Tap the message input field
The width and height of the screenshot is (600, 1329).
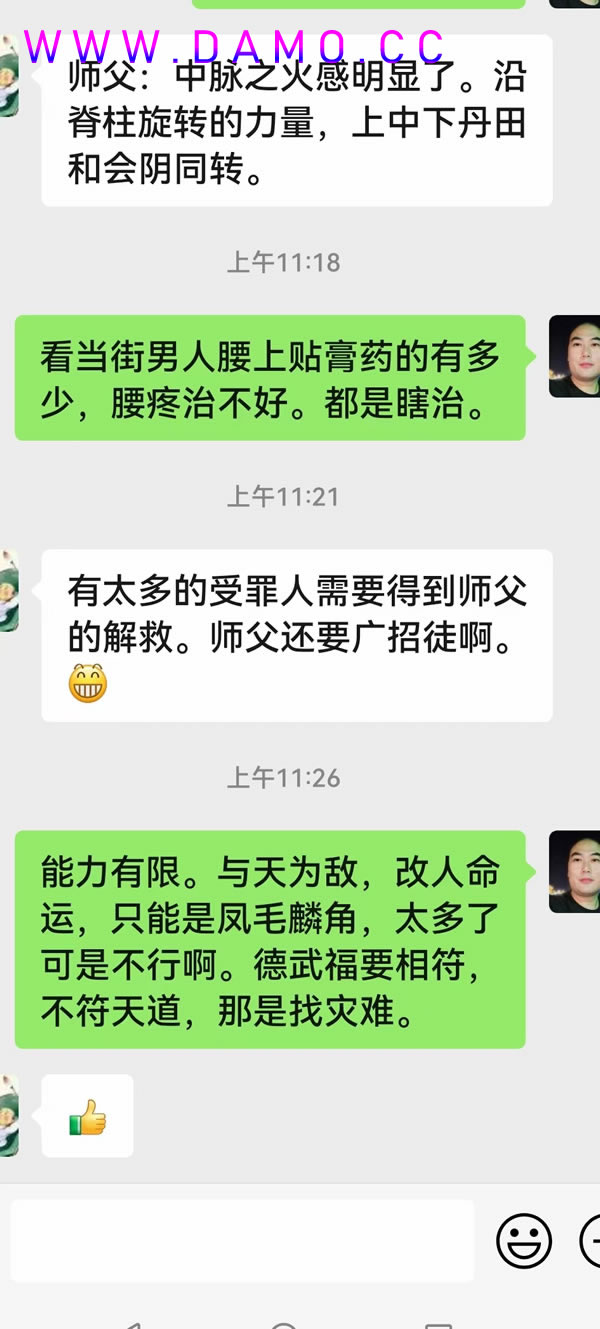tap(242, 1241)
